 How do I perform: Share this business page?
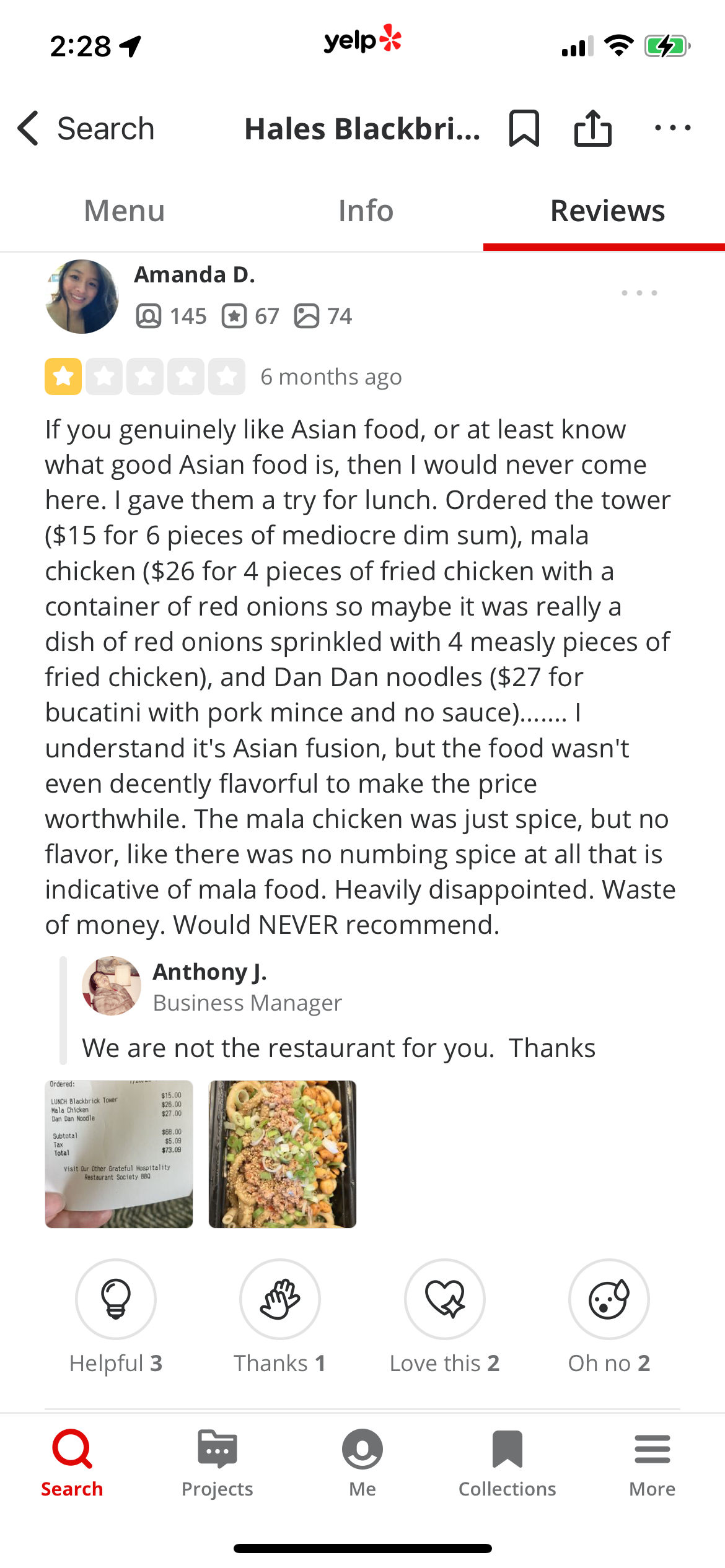tap(592, 129)
